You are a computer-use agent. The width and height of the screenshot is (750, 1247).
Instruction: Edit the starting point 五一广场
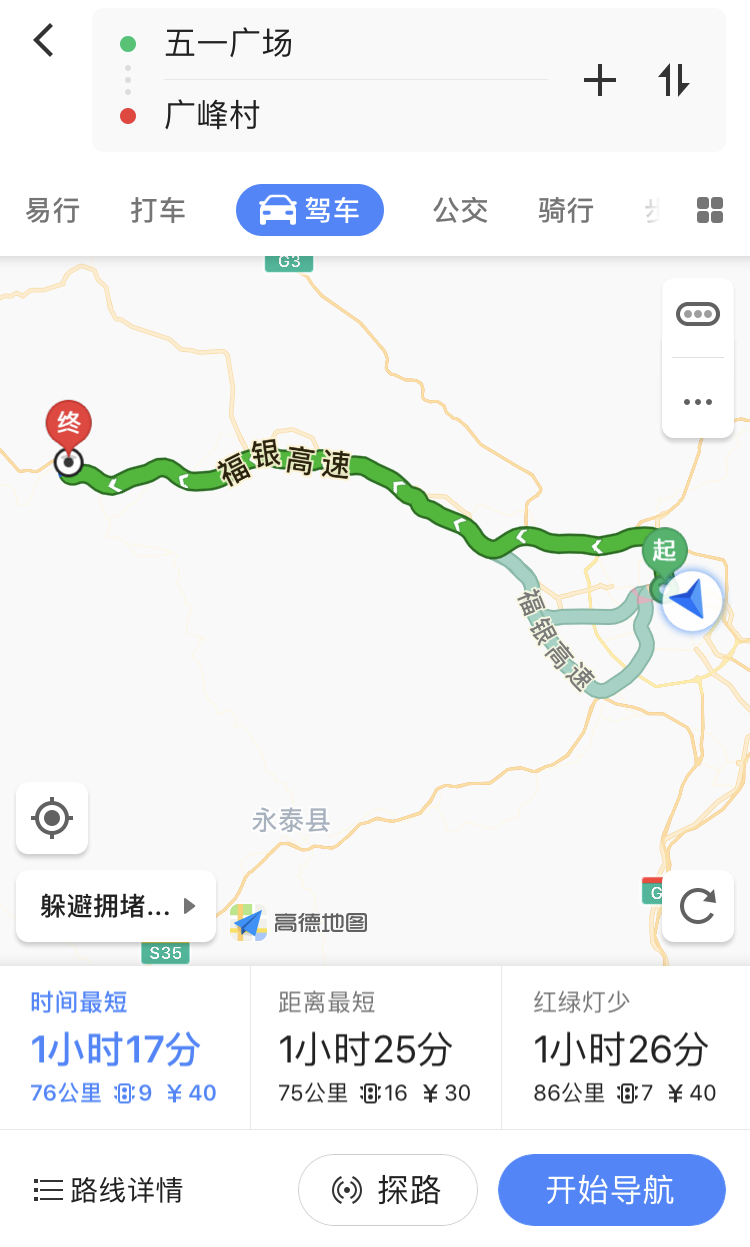(229, 44)
